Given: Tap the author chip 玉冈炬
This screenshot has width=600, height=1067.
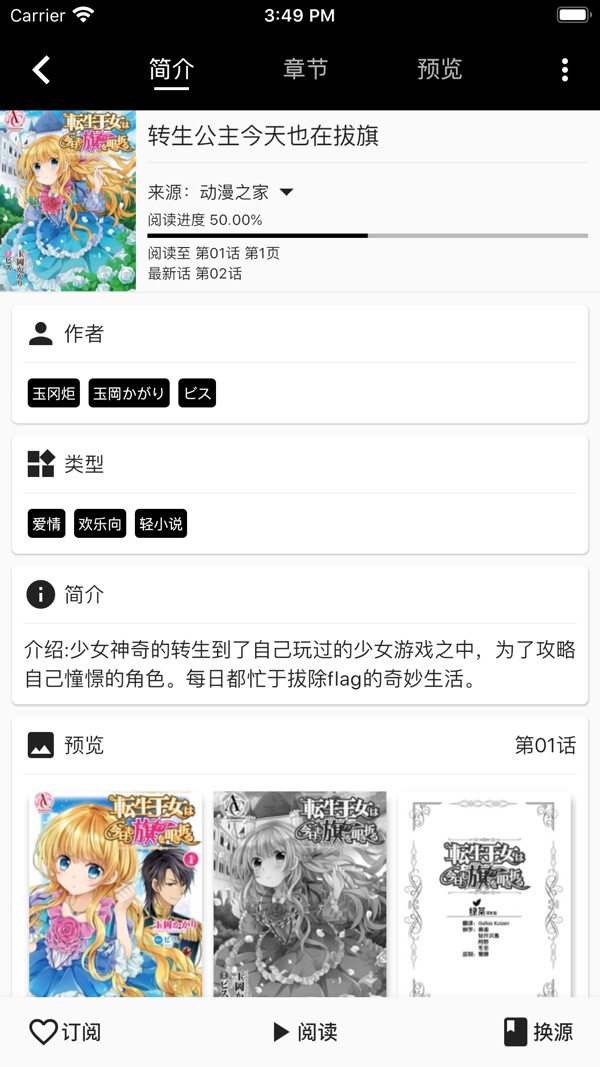Looking at the screenshot, I should pyautogui.click(x=54, y=393).
